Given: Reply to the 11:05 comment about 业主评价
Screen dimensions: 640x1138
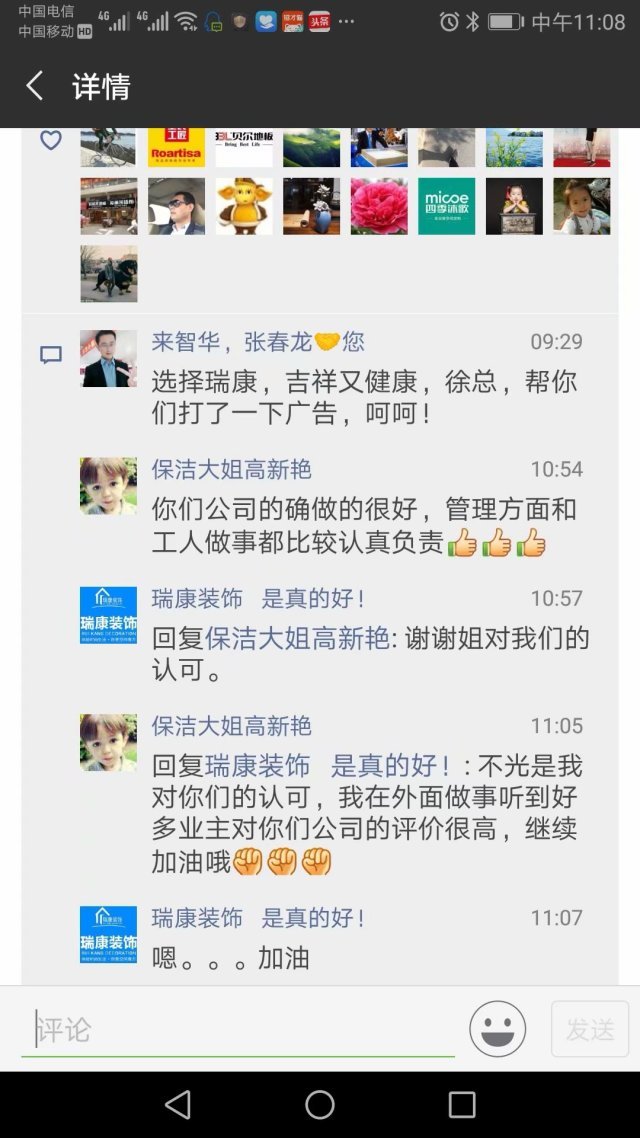Looking at the screenshot, I should pyautogui.click(x=370, y=814).
